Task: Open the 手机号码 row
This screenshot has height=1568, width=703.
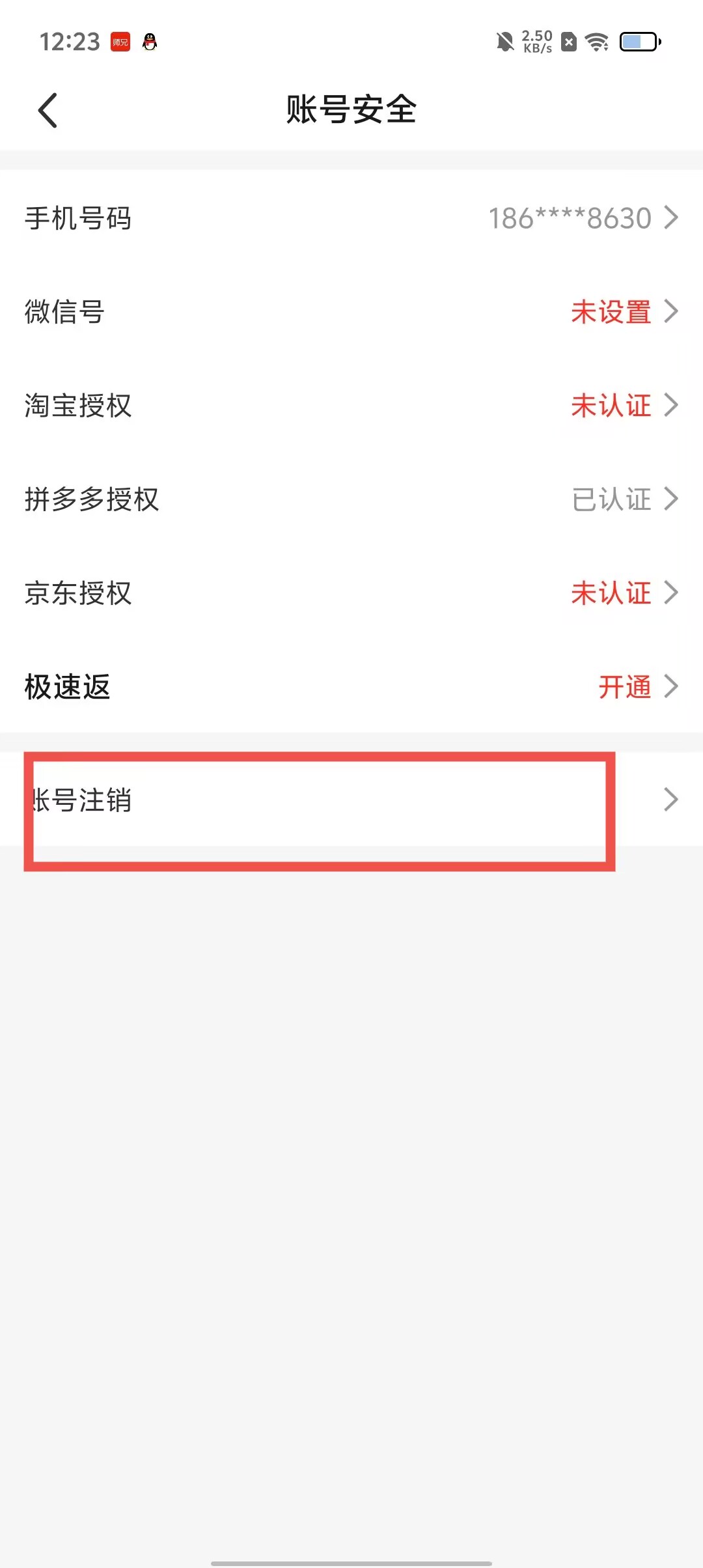Action: (351, 218)
